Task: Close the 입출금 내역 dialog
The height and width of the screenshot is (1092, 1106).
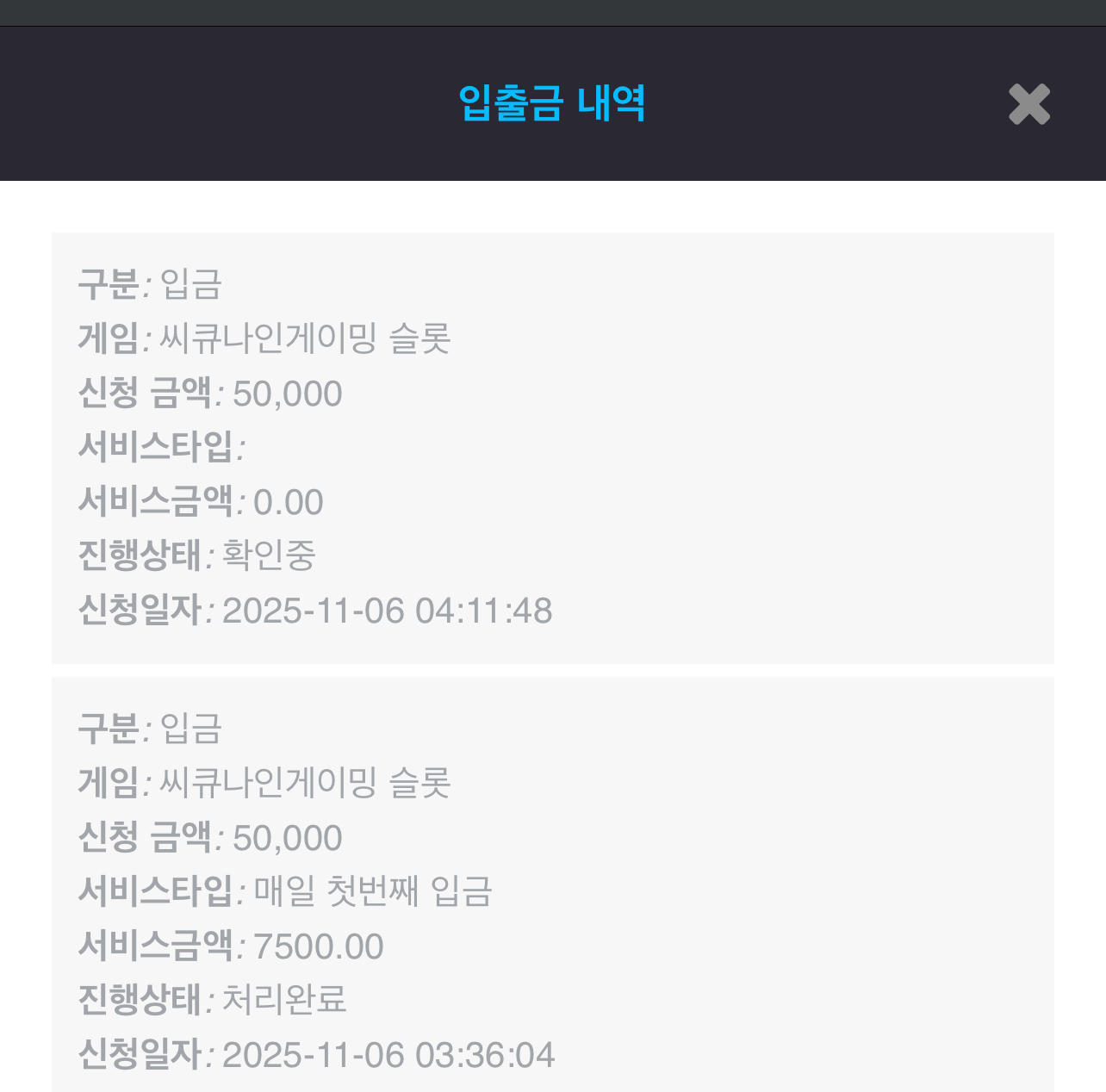Action: click(1028, 104)
